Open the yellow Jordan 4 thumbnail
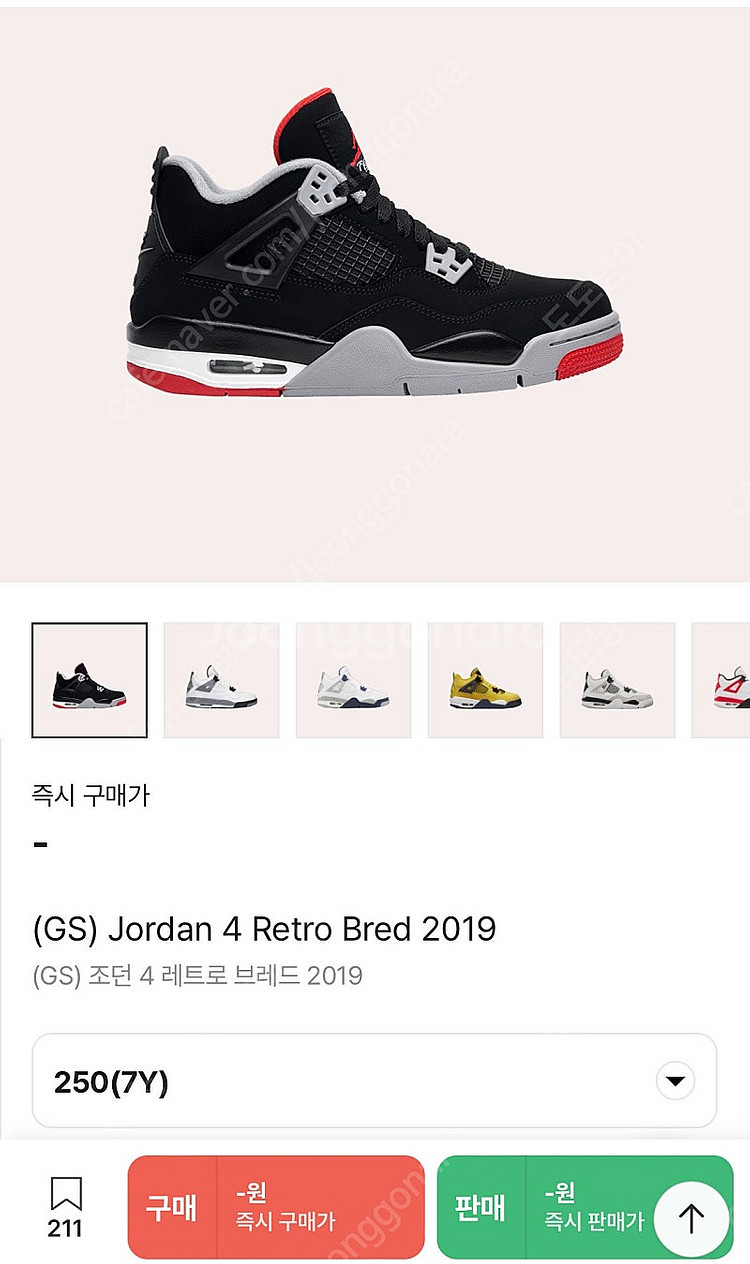750x1264 pixels. [x=485, y=680]
